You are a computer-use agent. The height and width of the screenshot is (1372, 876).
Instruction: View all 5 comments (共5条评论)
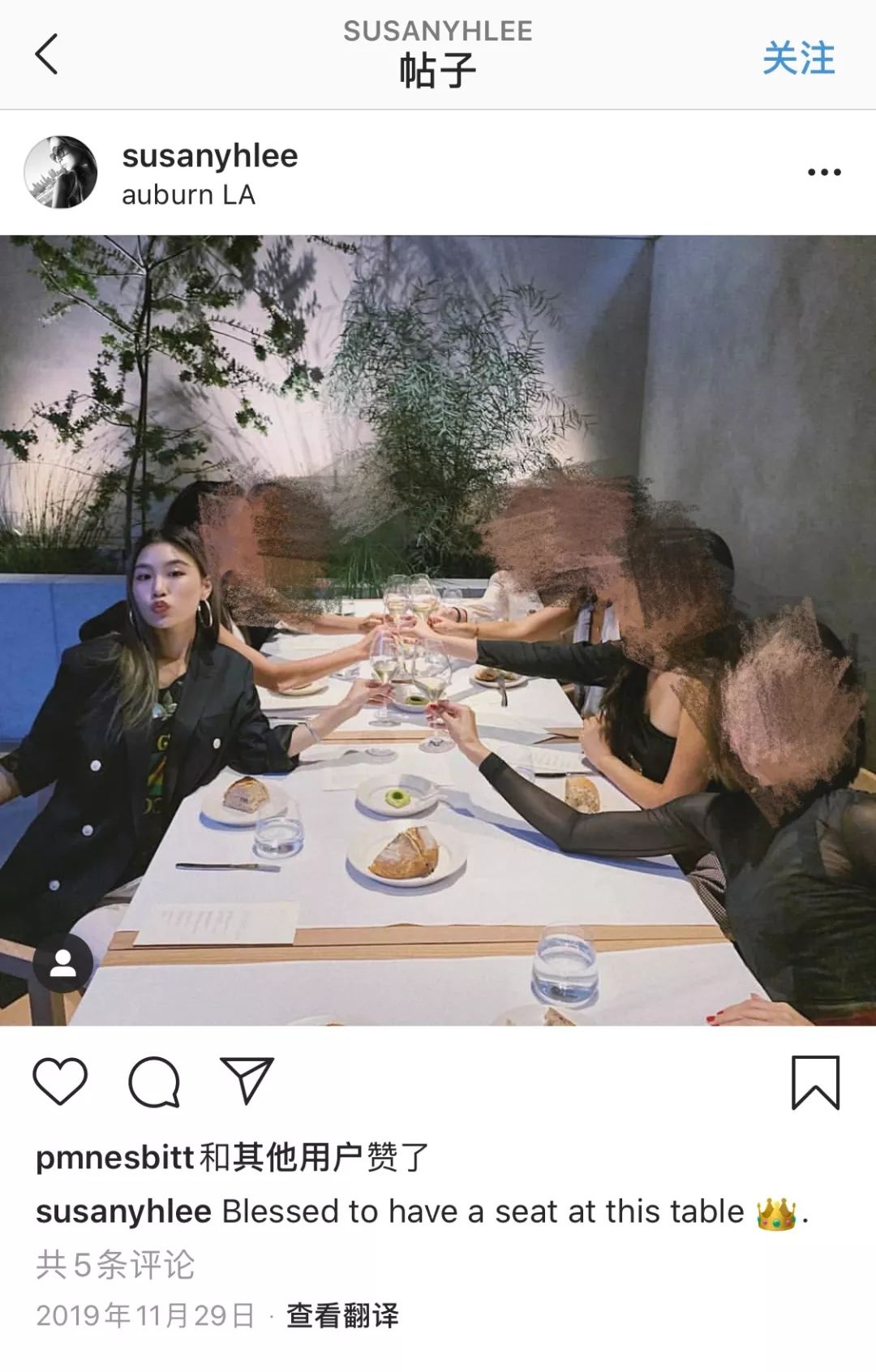point(115,1265)
